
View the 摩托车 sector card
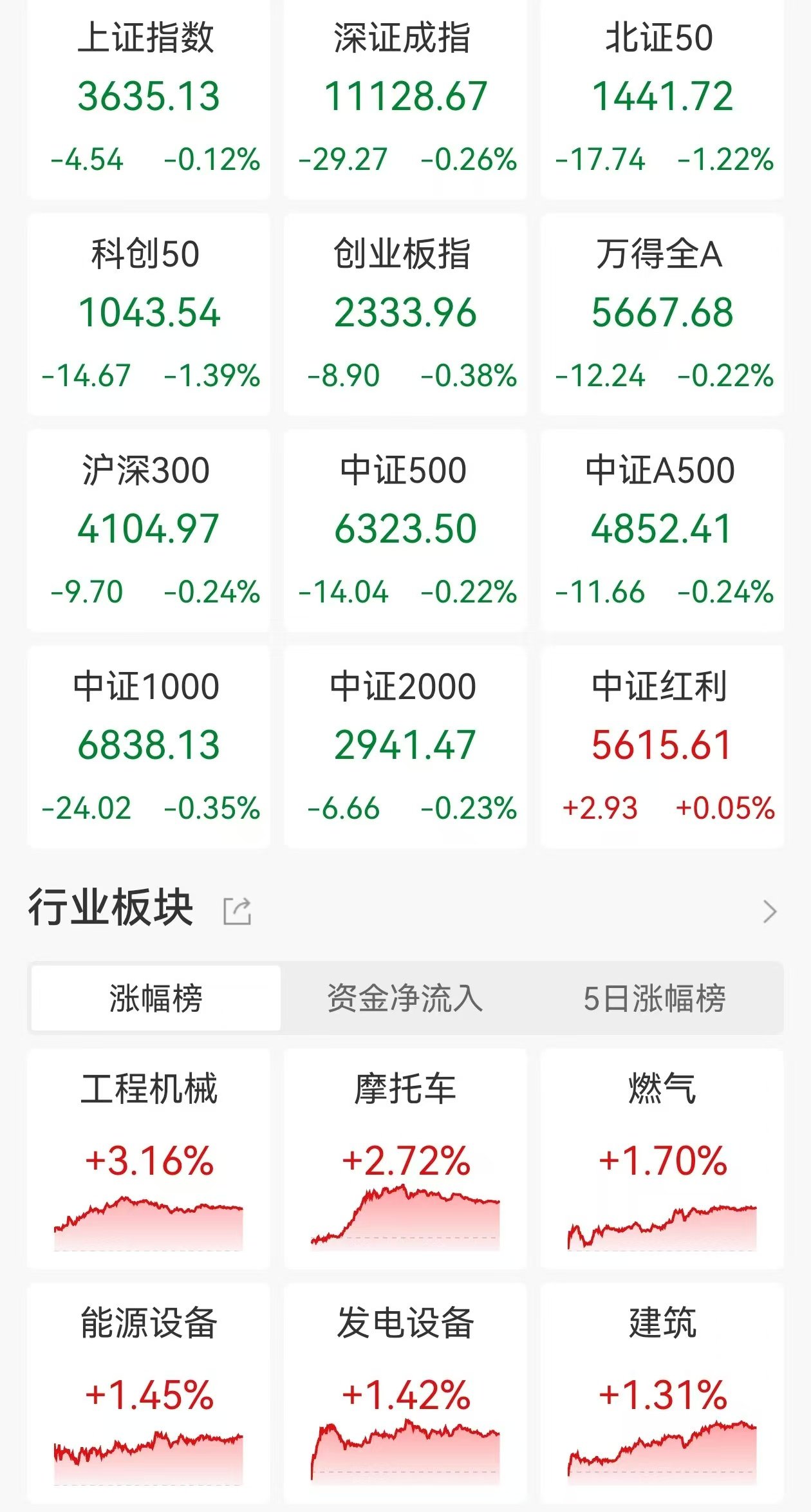tap(405, 1159)
